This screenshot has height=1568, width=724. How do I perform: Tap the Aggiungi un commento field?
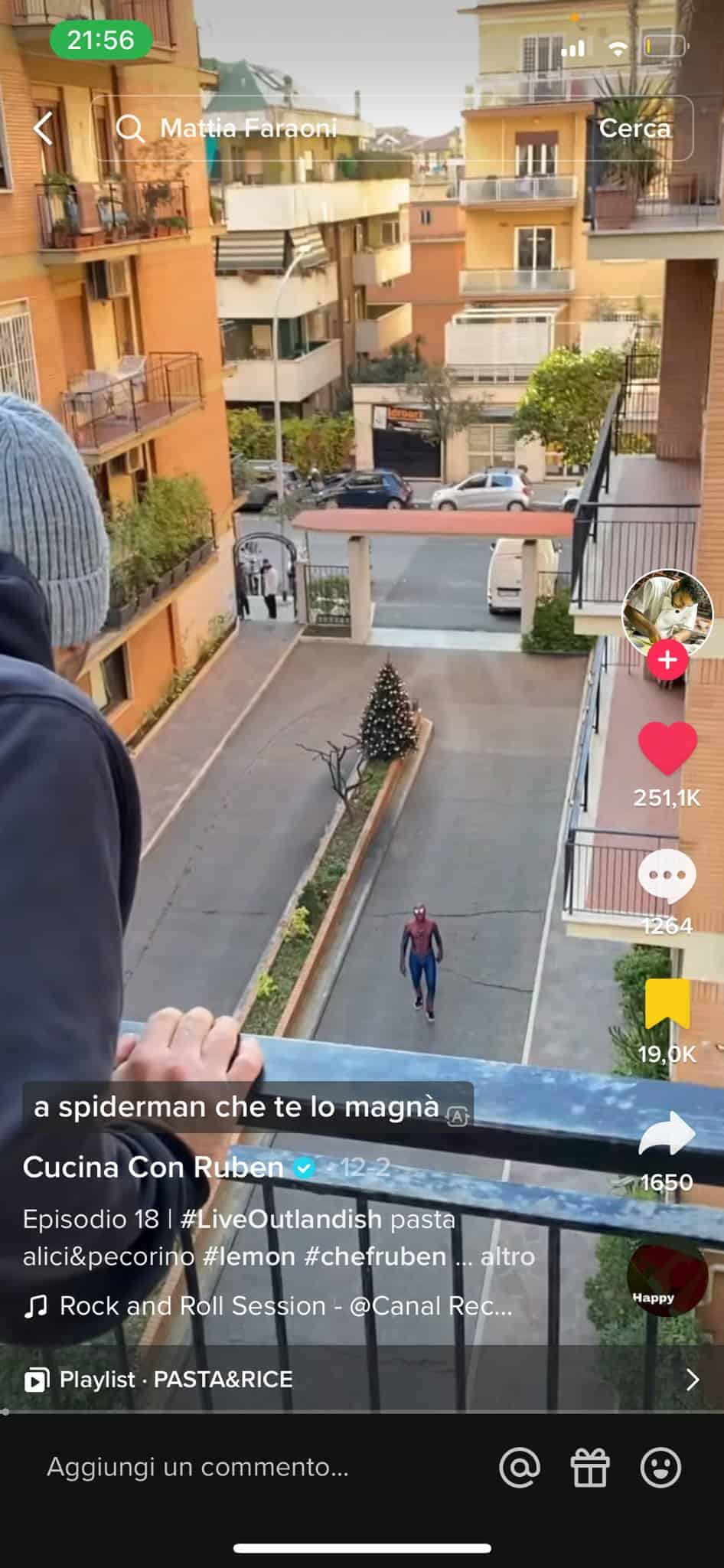199,1467
